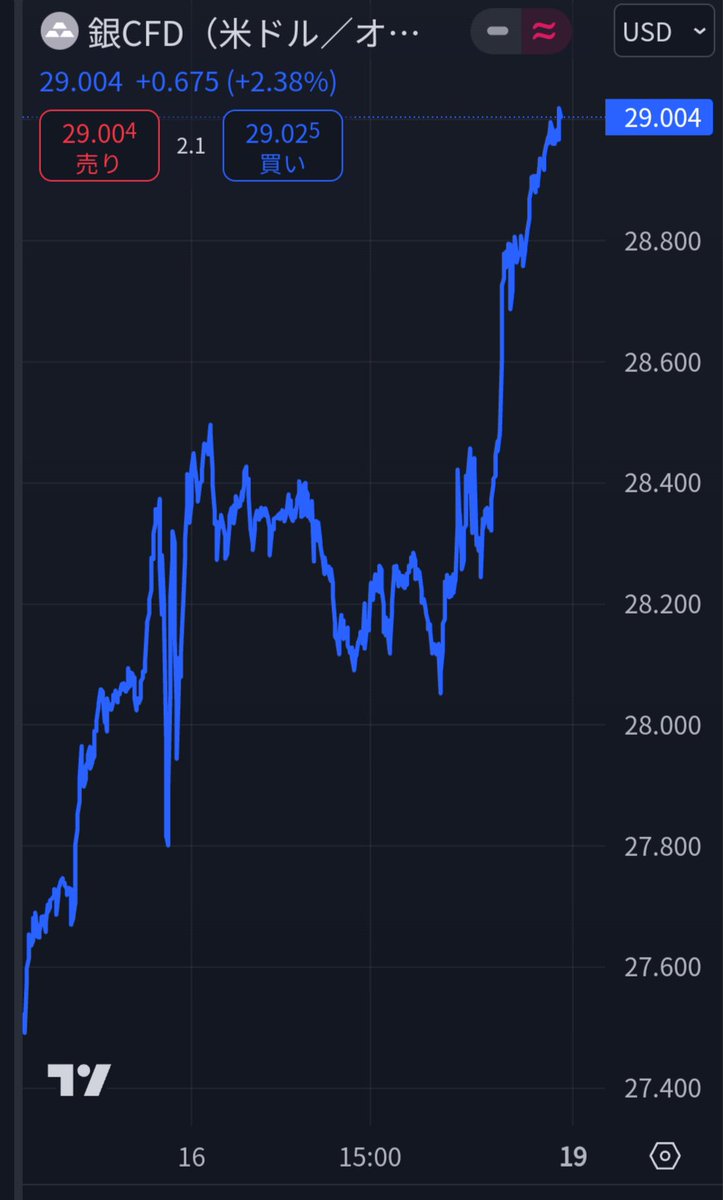The width and height of the screenshot is (723, 1200).
Task: Open the USD currency dropdown
Action: pyautogui.click(x=663, y=32)
